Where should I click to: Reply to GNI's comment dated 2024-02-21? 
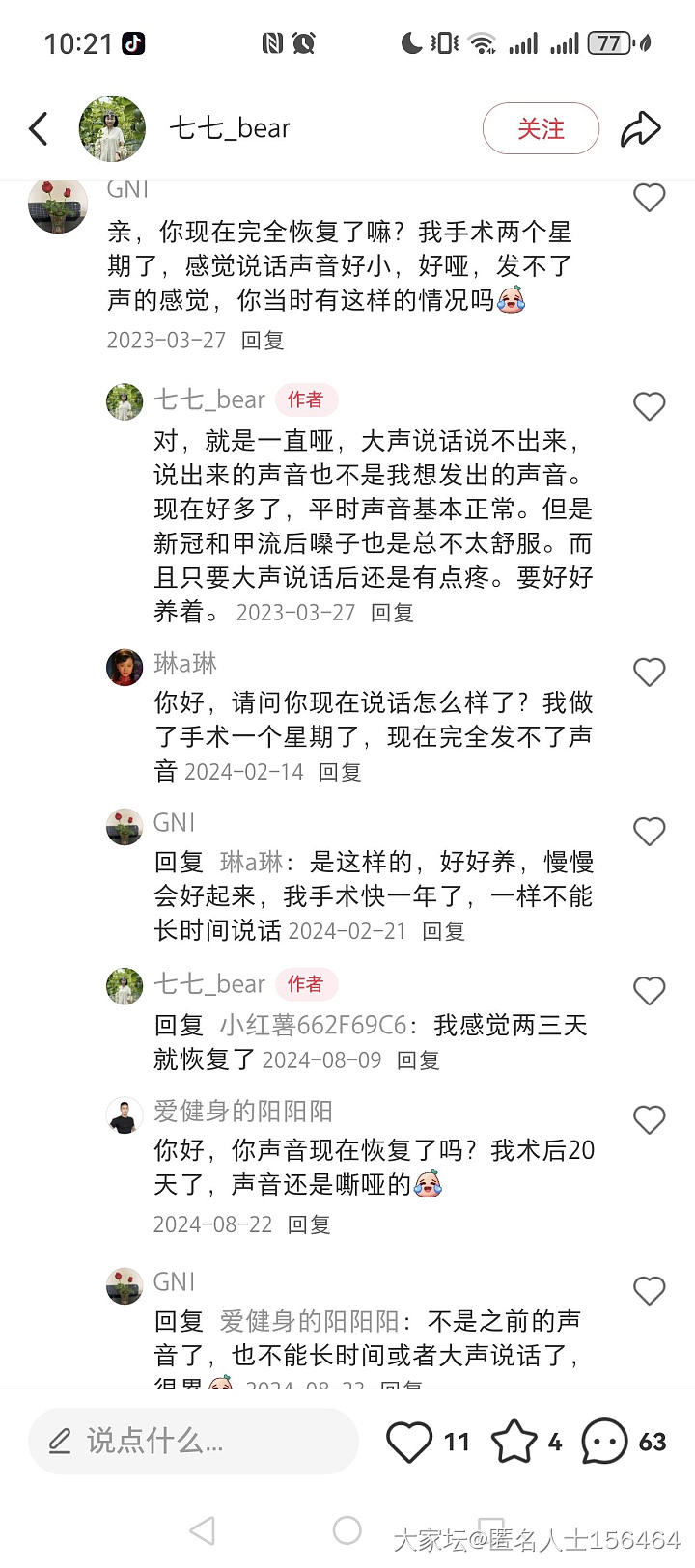443,931
